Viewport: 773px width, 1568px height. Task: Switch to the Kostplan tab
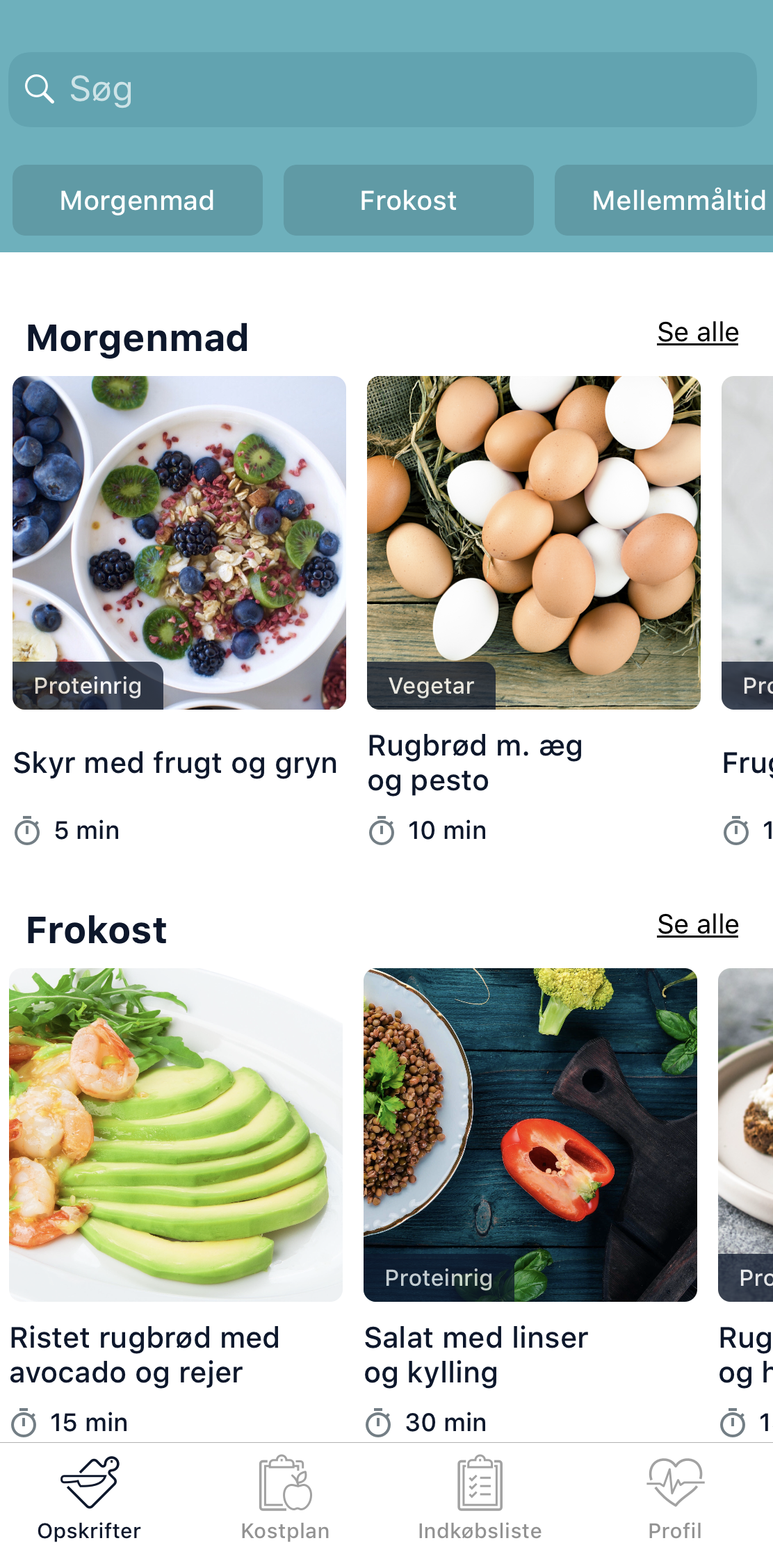[x=285, y=1501]
